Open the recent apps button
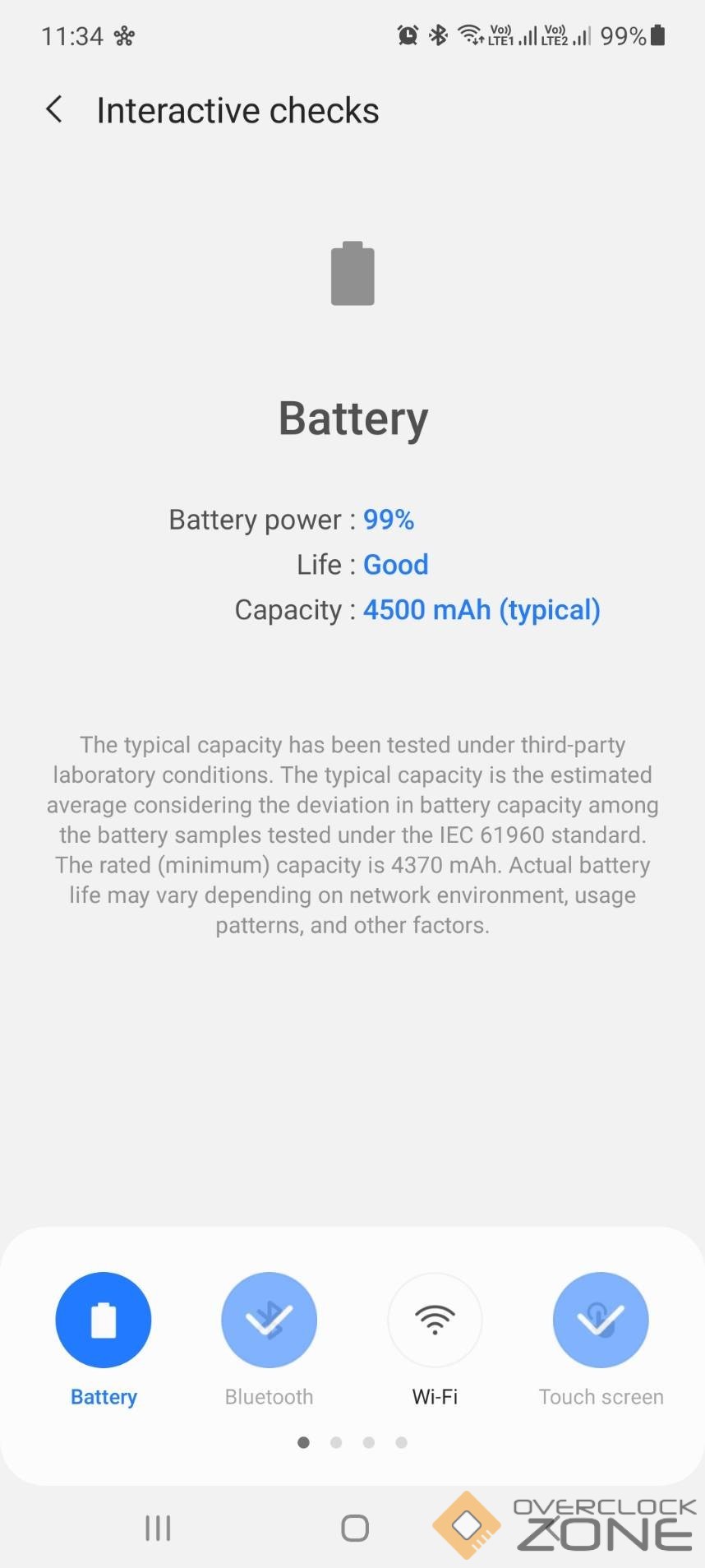 [158, 1528]
